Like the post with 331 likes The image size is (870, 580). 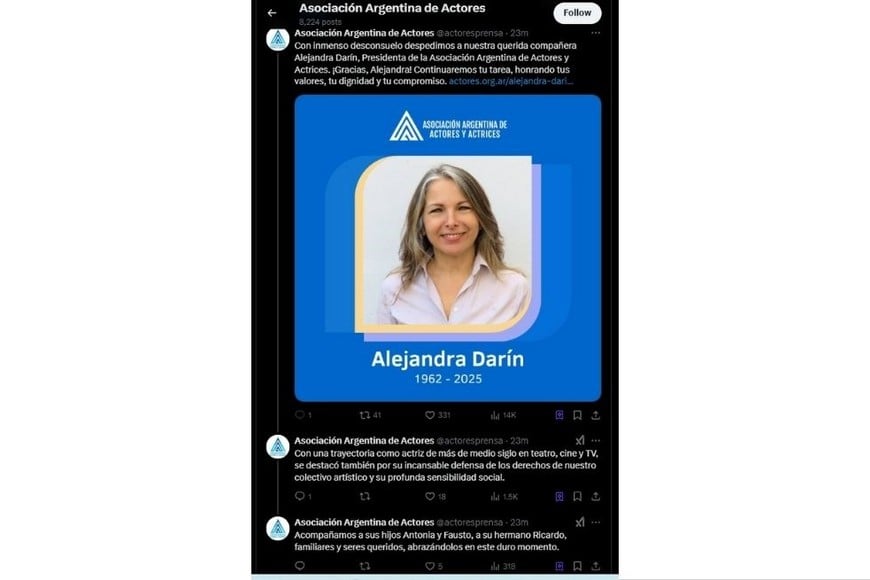point(430,414)
